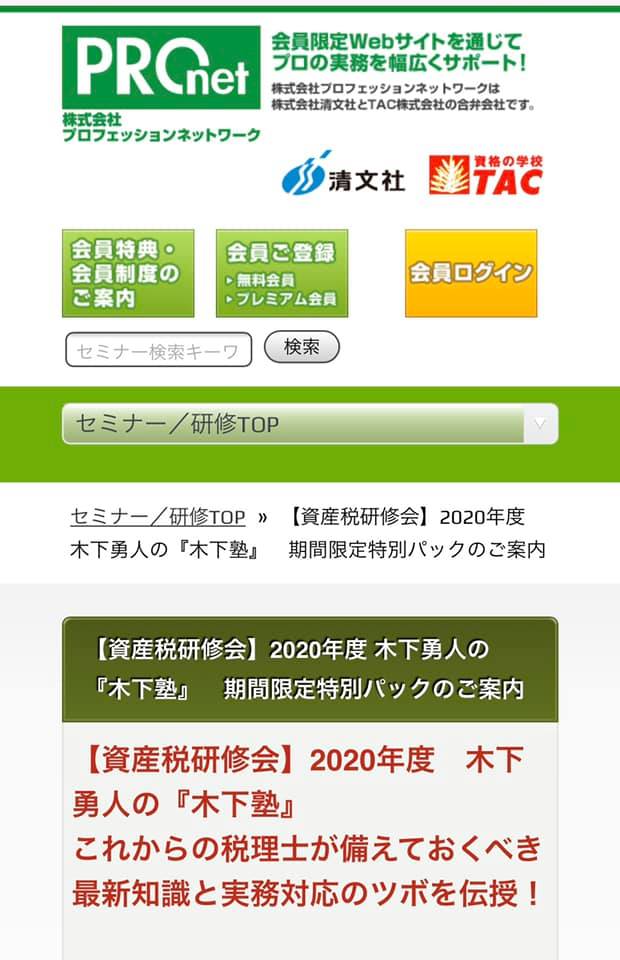This screenshot has width=620, height=960.
Task: Tap the 会員ログイン login button
Action: pyautogui.click(x=471, y=273)
